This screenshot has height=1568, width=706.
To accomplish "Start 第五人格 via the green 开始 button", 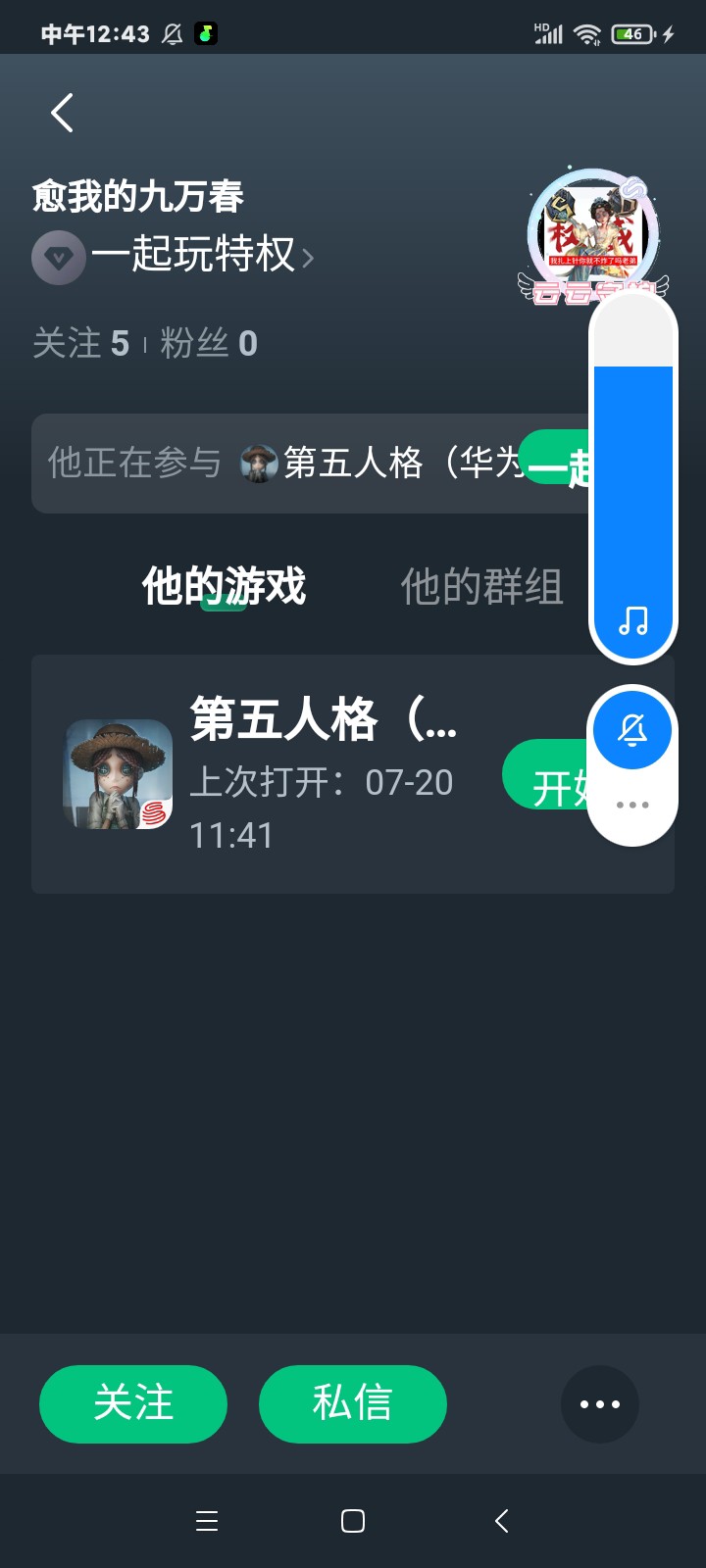I will [x=544, y=776].
